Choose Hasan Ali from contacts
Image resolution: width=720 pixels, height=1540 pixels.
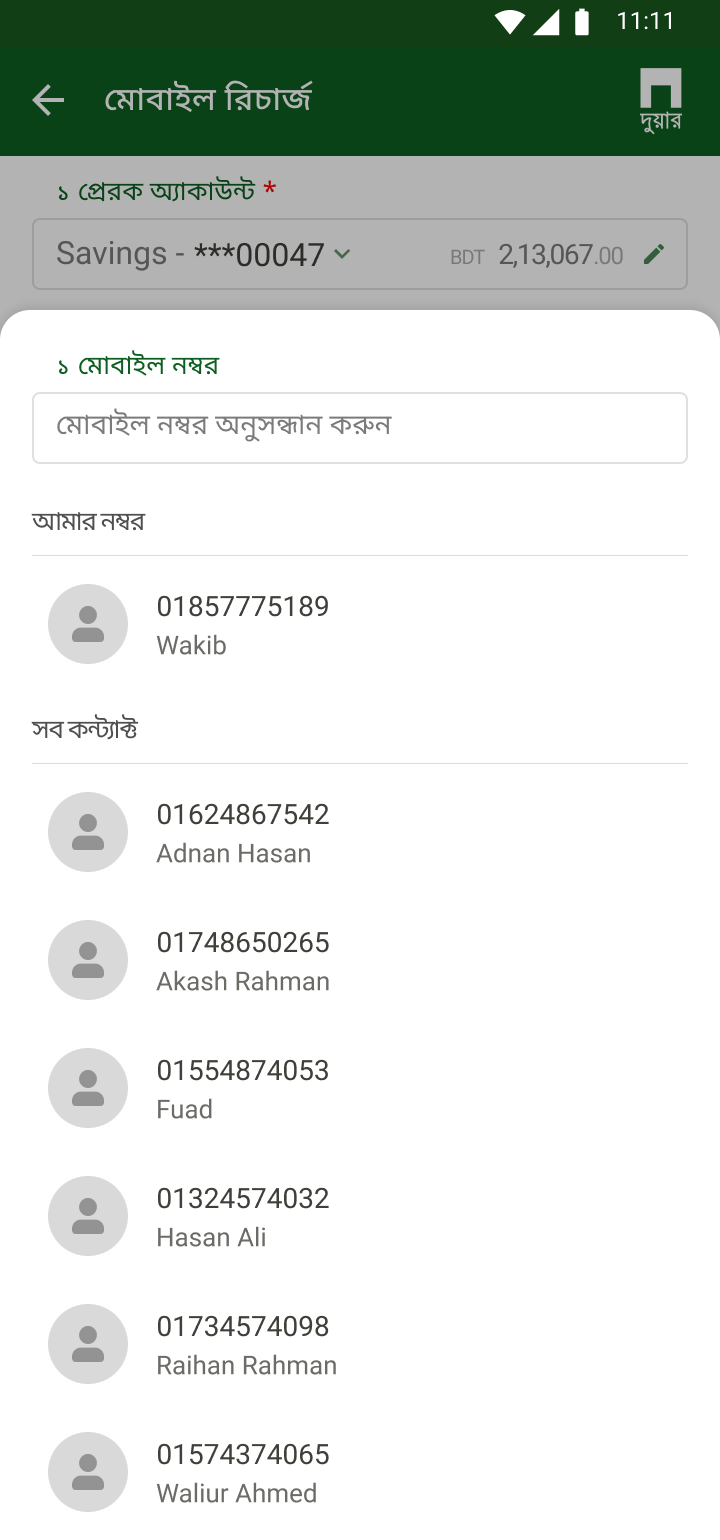tap(360, 1216)
